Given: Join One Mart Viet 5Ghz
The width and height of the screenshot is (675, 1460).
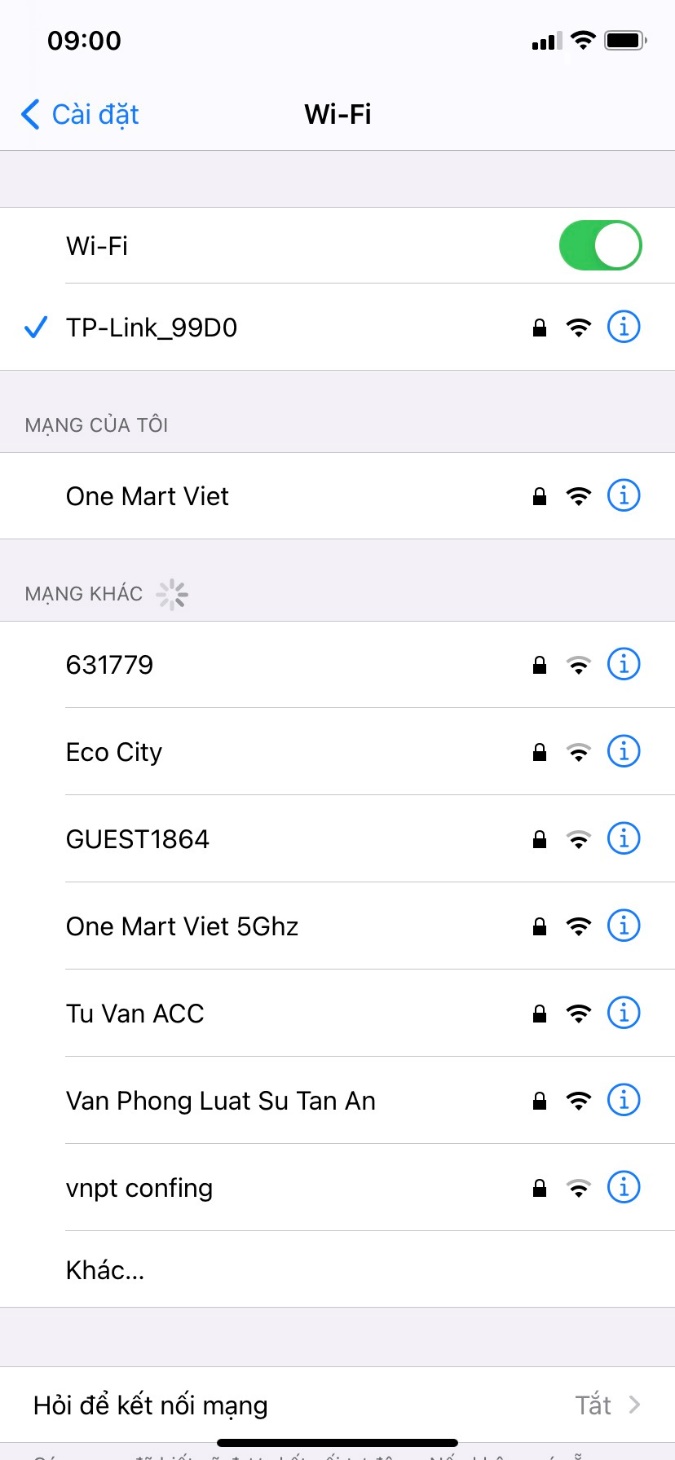Looking at the screenshot, I should tap(182, 926).
